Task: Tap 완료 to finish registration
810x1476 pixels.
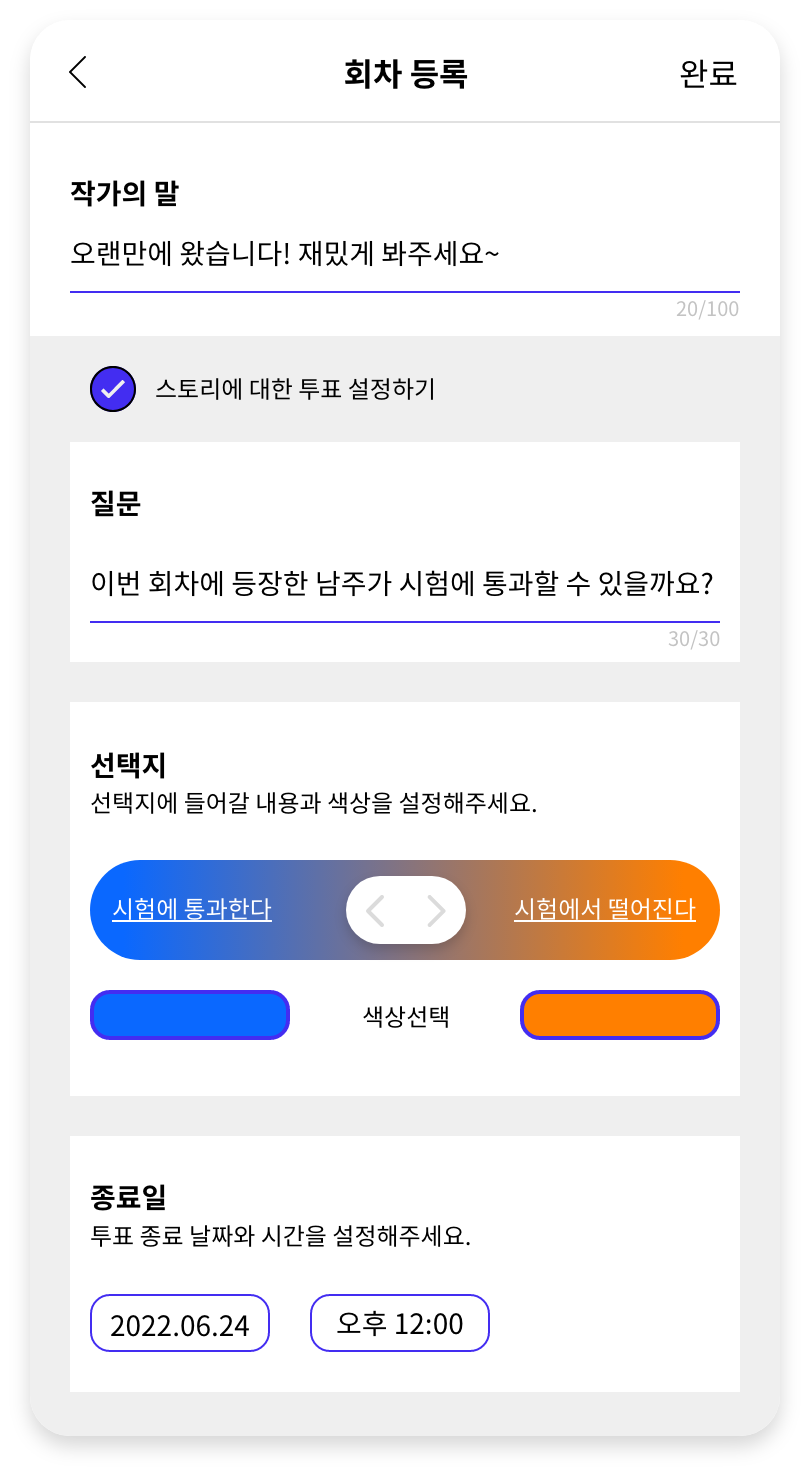Action: tap(708, 73)
